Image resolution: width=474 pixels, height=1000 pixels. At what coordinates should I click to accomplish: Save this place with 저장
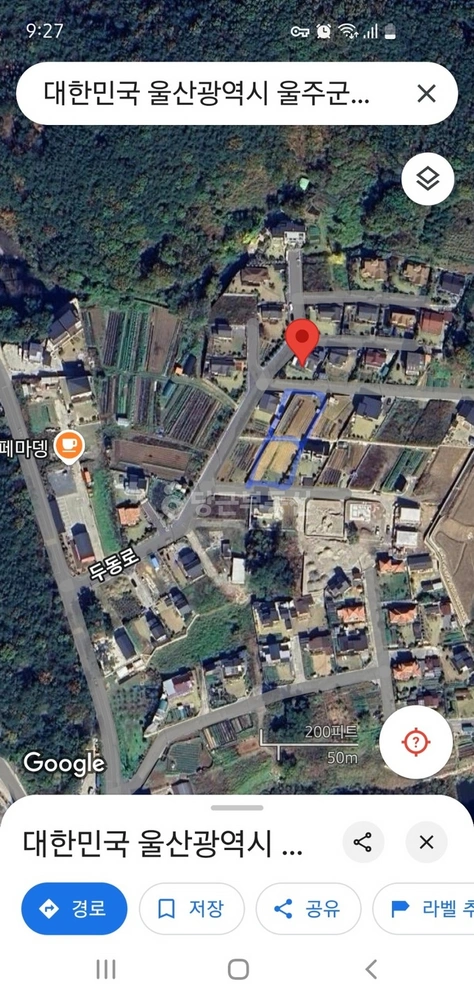(x=191, y=908)
